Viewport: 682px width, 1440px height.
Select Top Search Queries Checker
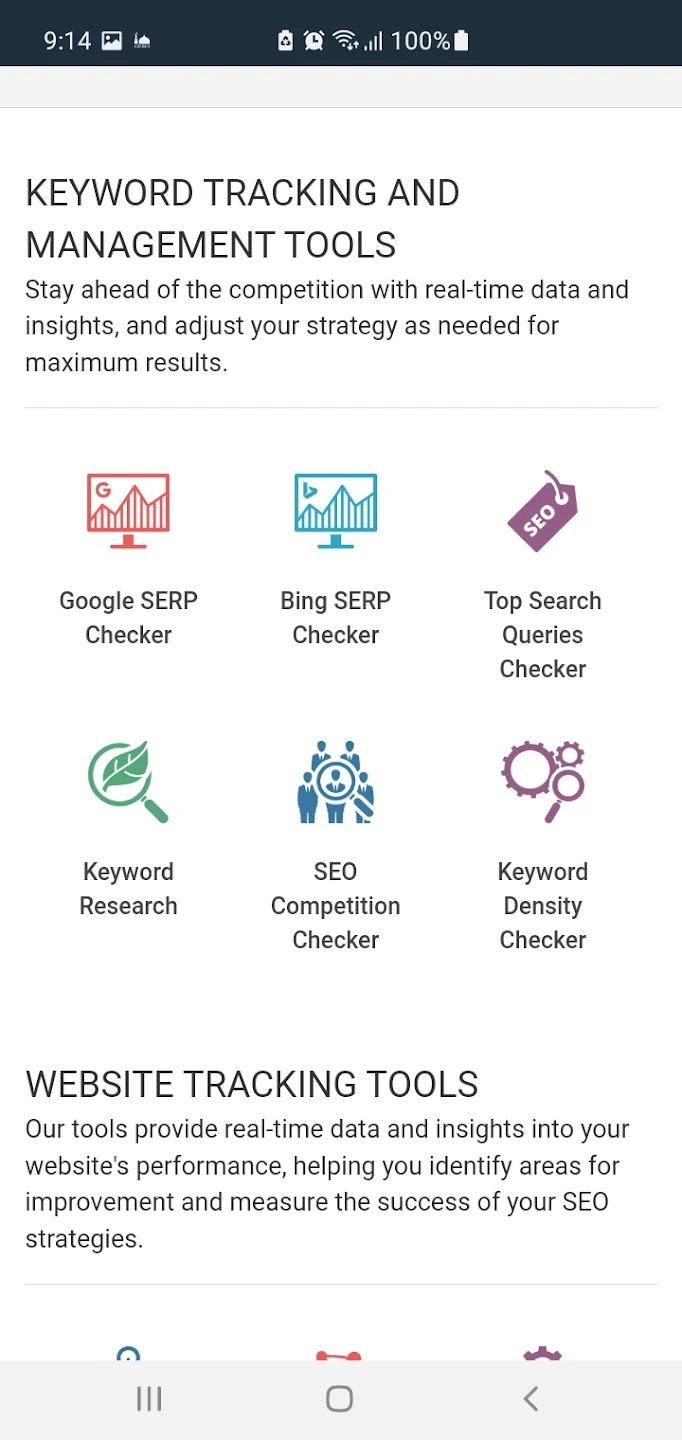tap(542, 575)
